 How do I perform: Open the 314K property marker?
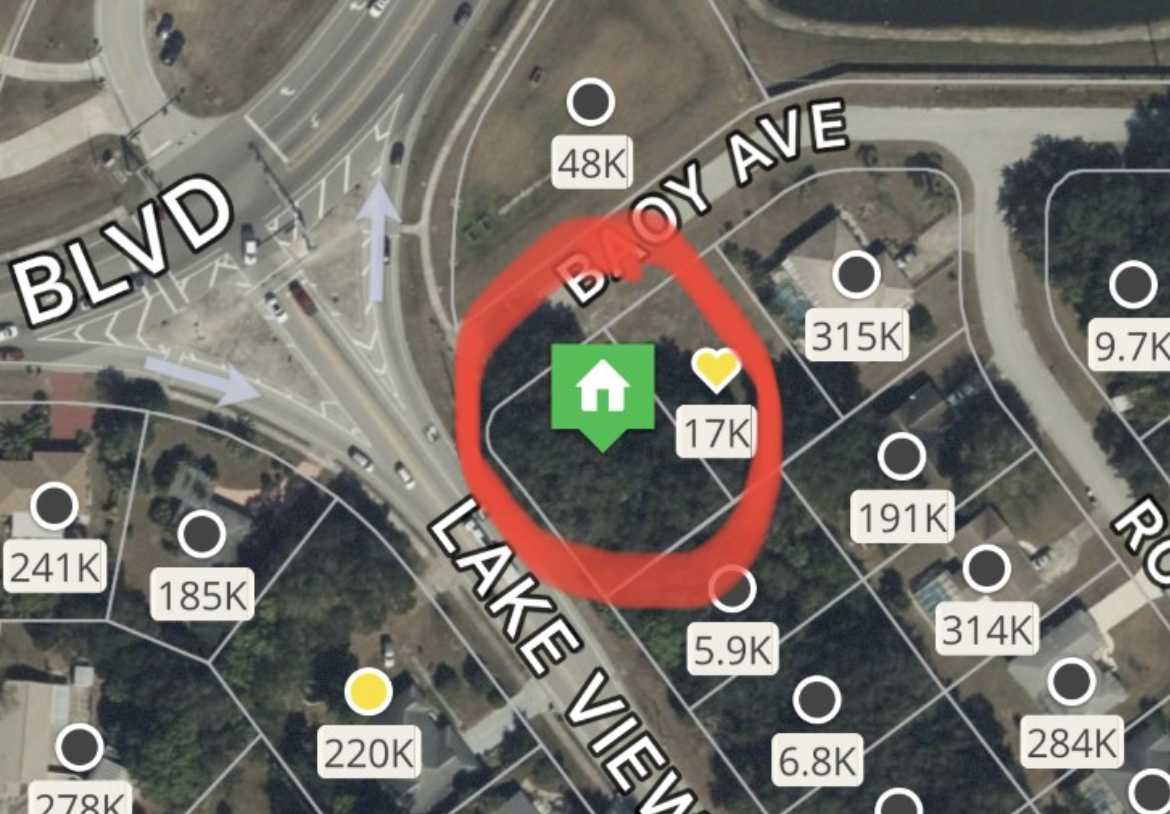[986, 568]
